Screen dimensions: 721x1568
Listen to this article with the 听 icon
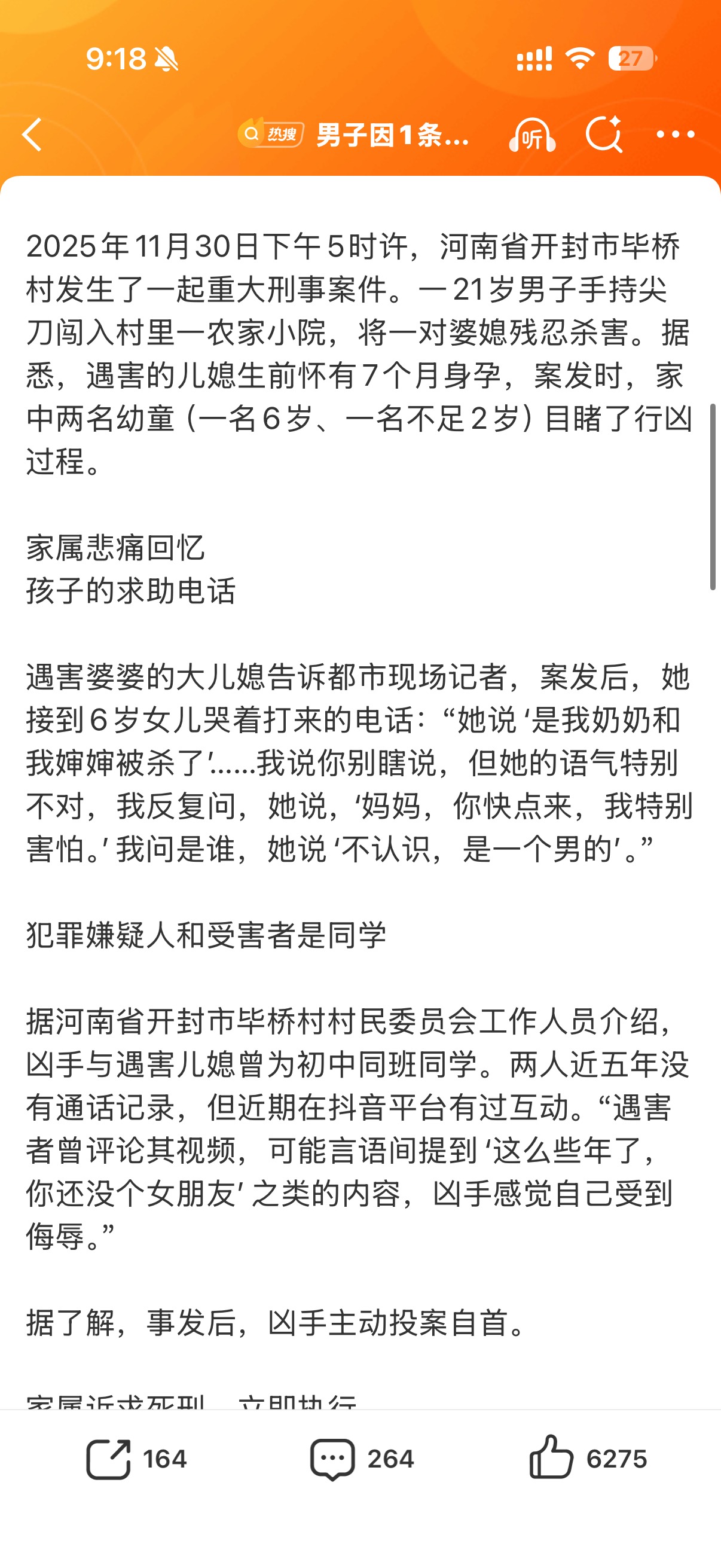[531, 135]
